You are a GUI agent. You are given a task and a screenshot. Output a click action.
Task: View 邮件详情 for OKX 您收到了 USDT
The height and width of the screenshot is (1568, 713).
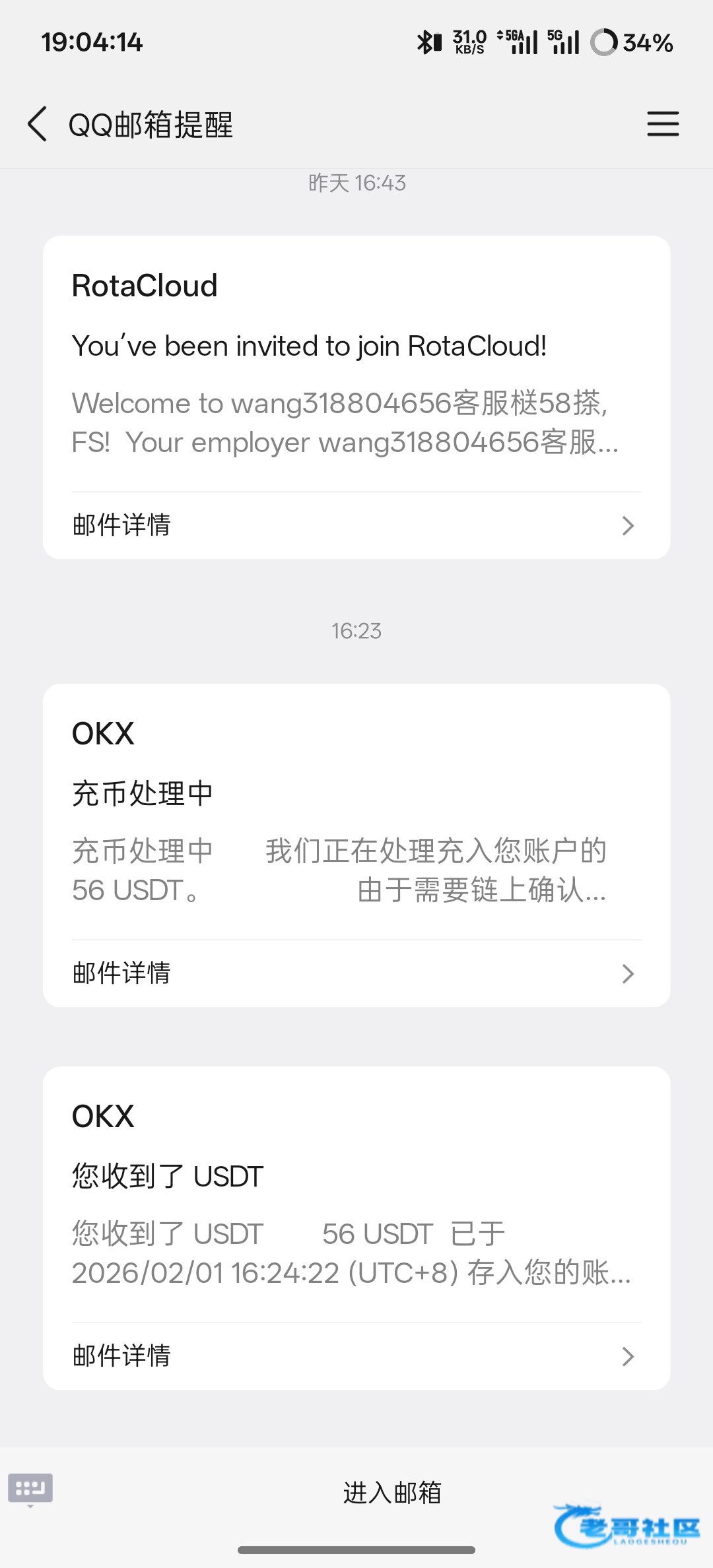[356, 1356]
